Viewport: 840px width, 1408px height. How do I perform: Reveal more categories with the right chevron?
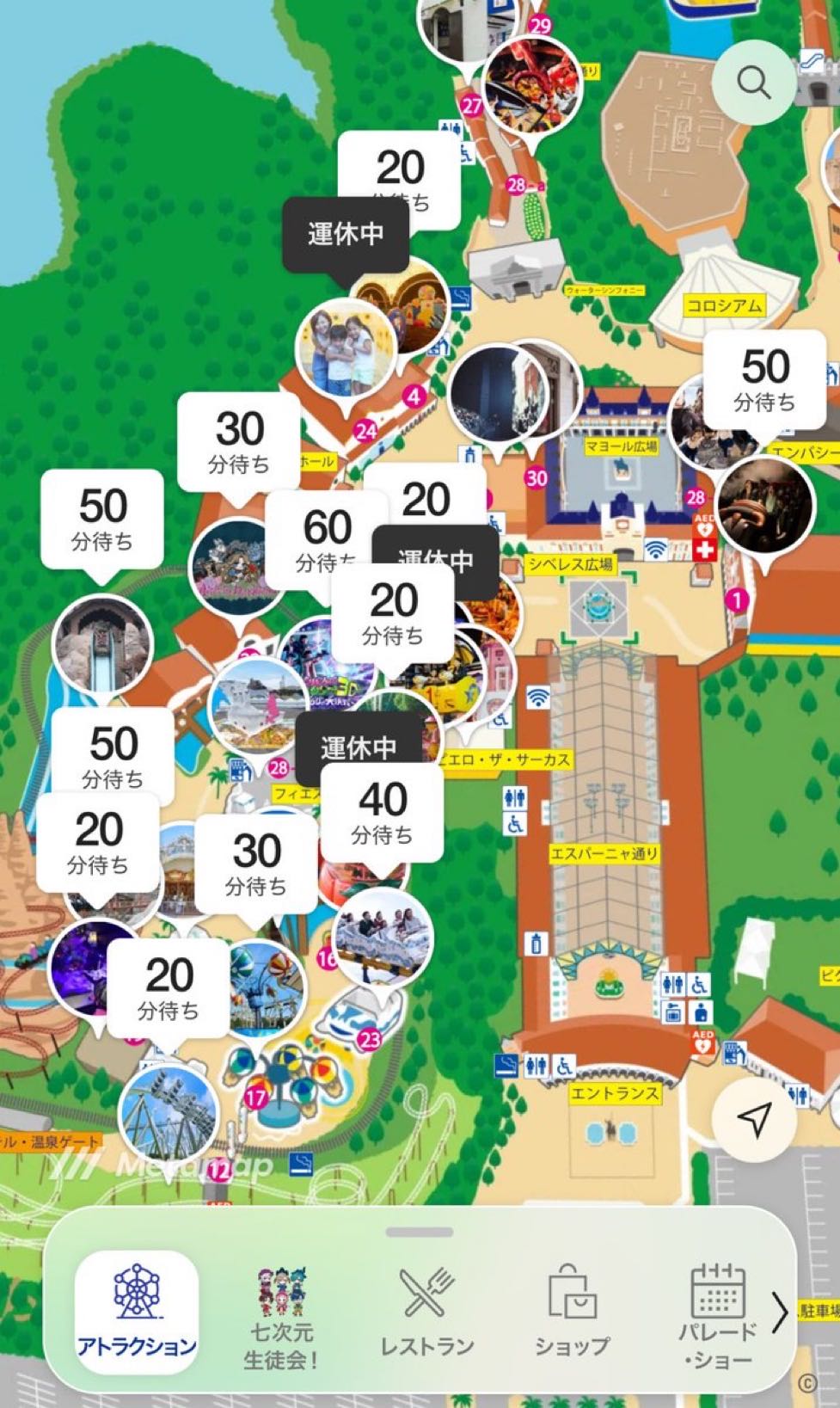(x=779, y=1313)
